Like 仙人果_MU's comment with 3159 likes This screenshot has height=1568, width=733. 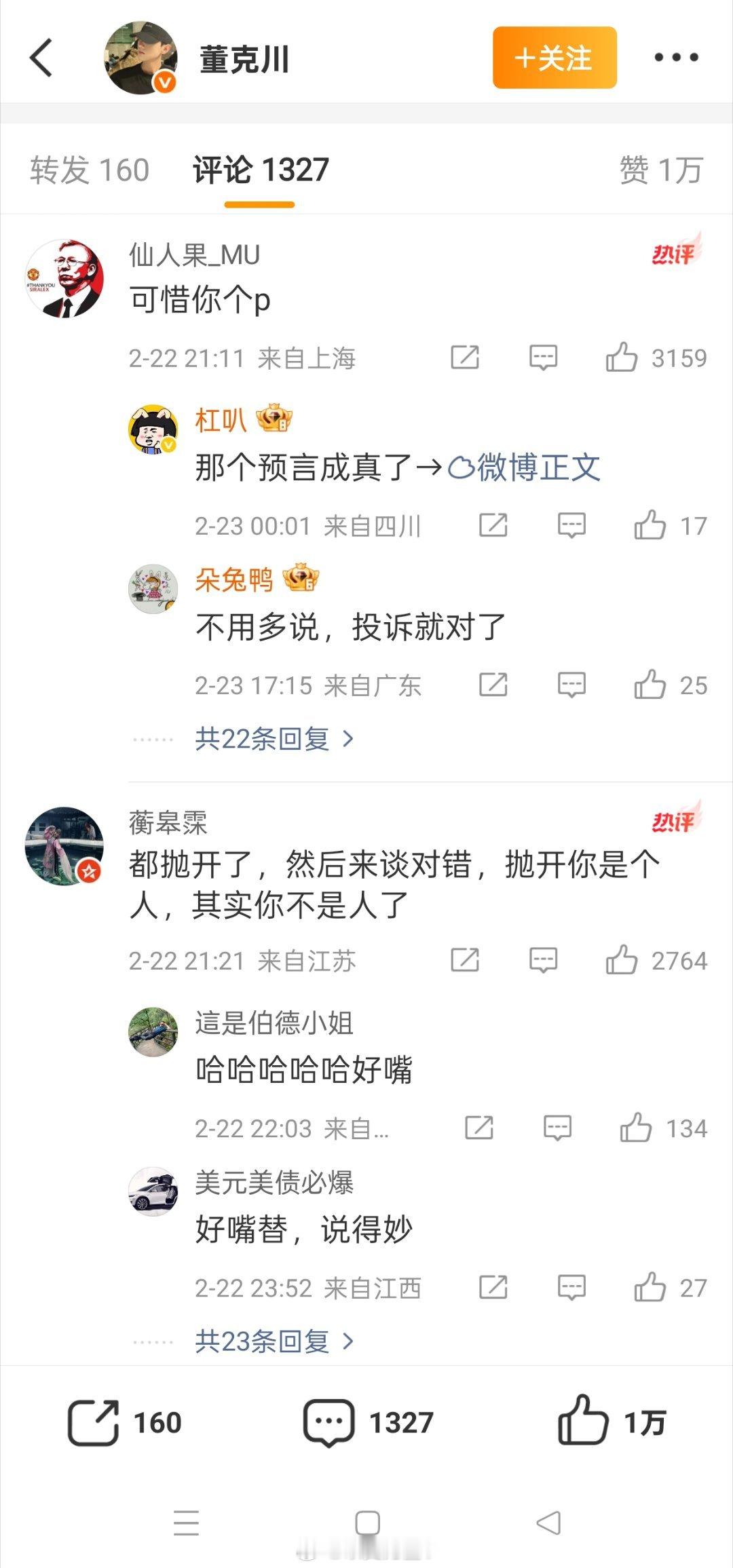(621, 358)
